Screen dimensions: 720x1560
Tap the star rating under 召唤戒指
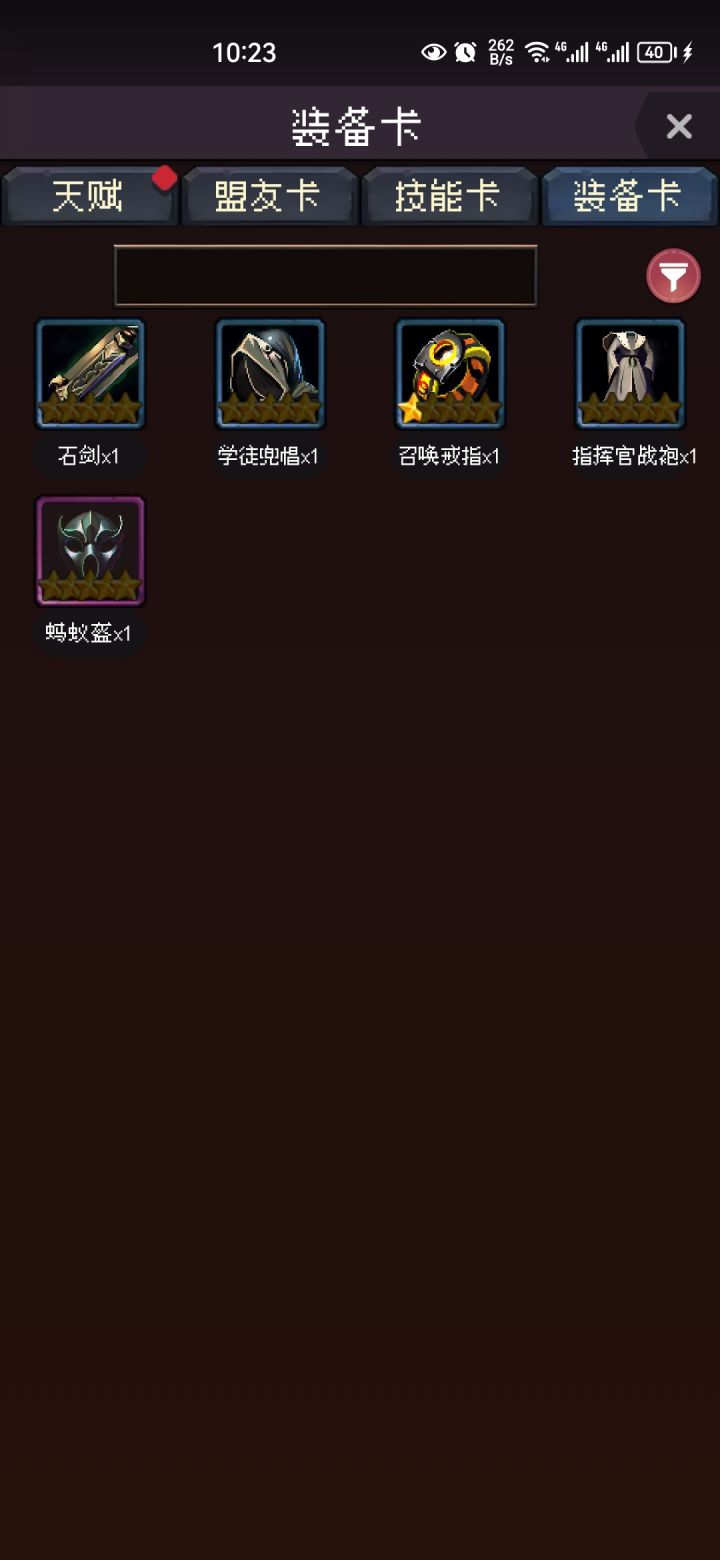450,408
